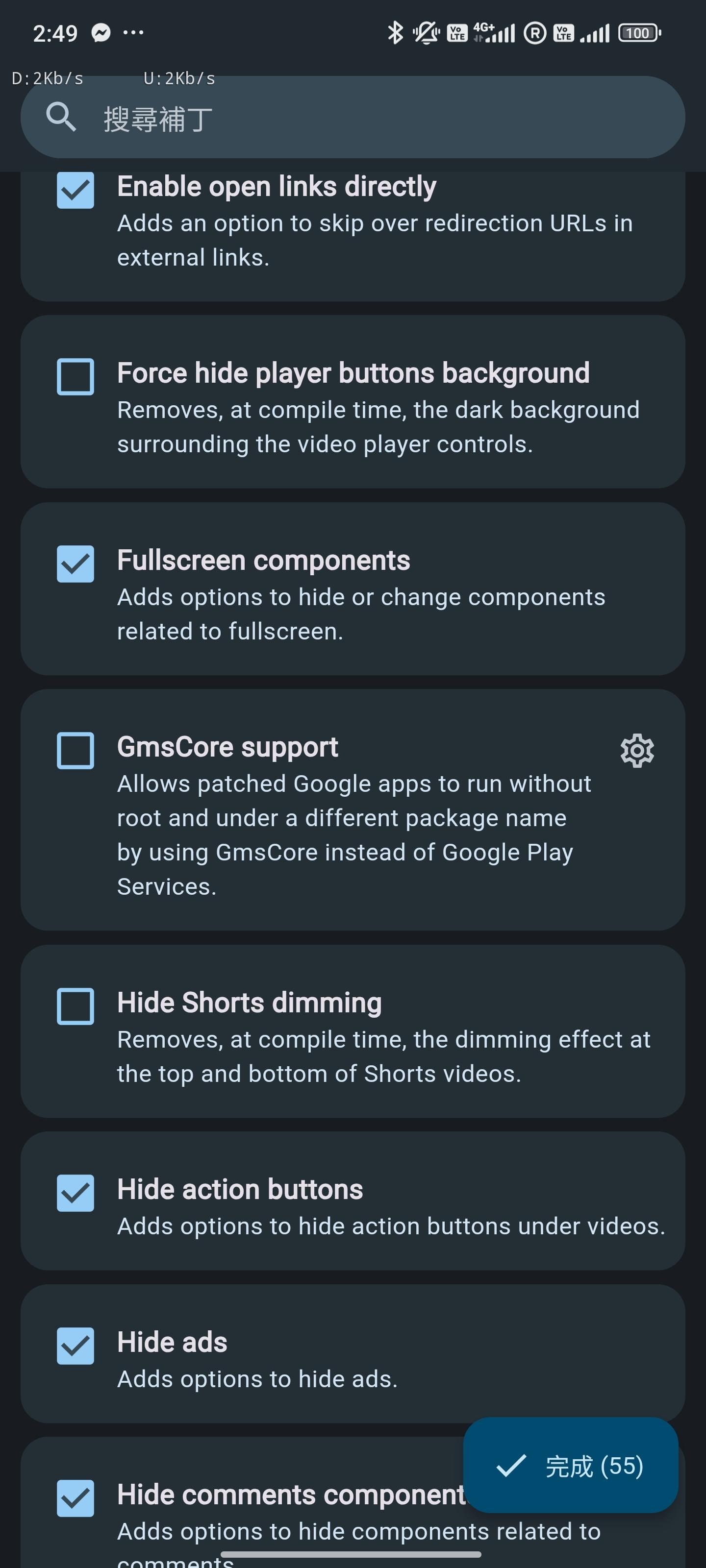Image resolution: width=706 pixels, height=1568 pixels.
Task: Enable the GmsCore support checkbox
Action: pos(76,751)
